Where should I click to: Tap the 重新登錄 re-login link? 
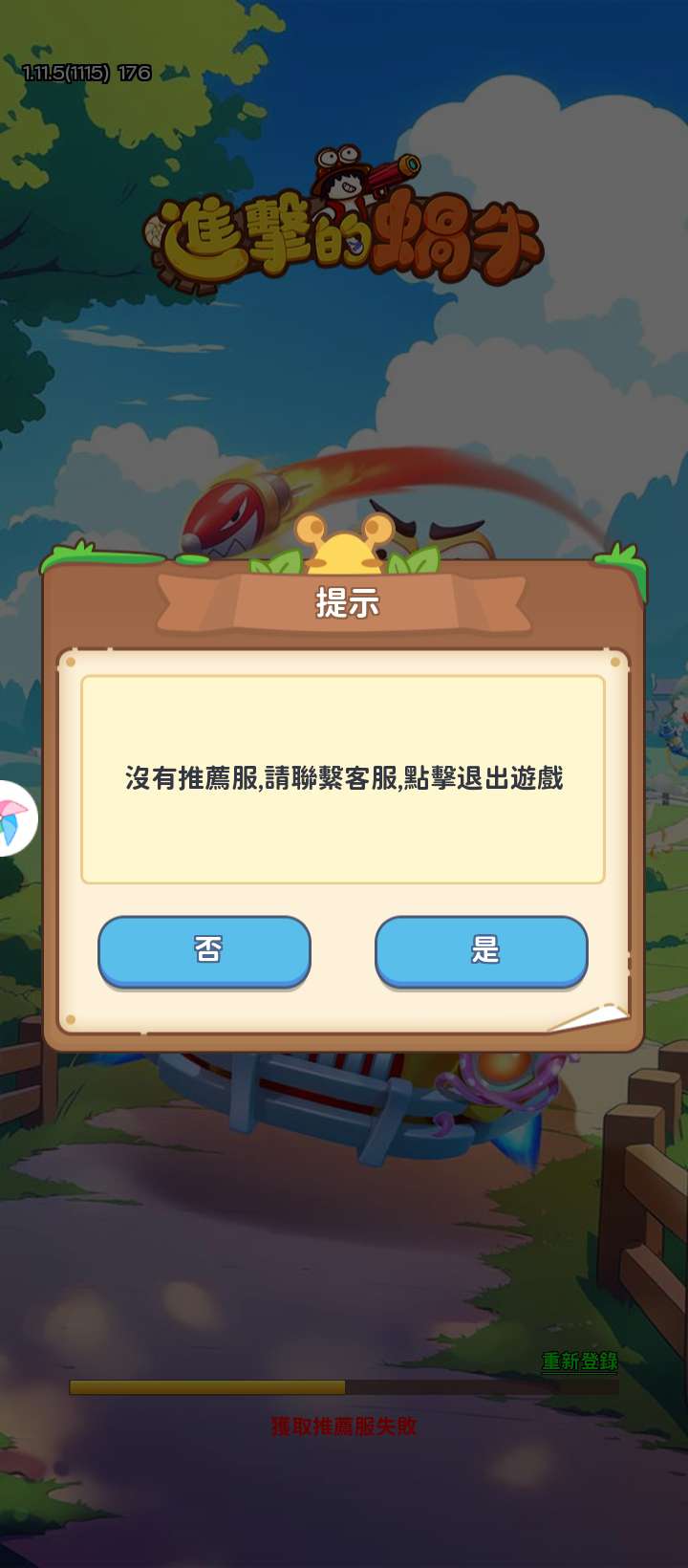click(x=580, y=1361)
